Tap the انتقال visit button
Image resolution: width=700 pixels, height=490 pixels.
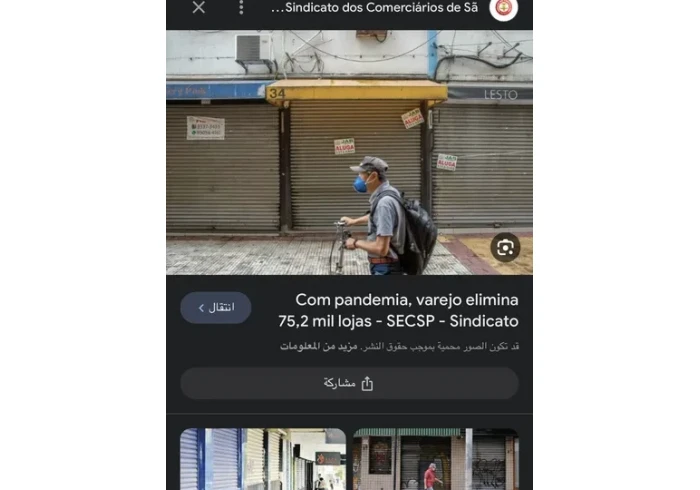pos(215,308)
